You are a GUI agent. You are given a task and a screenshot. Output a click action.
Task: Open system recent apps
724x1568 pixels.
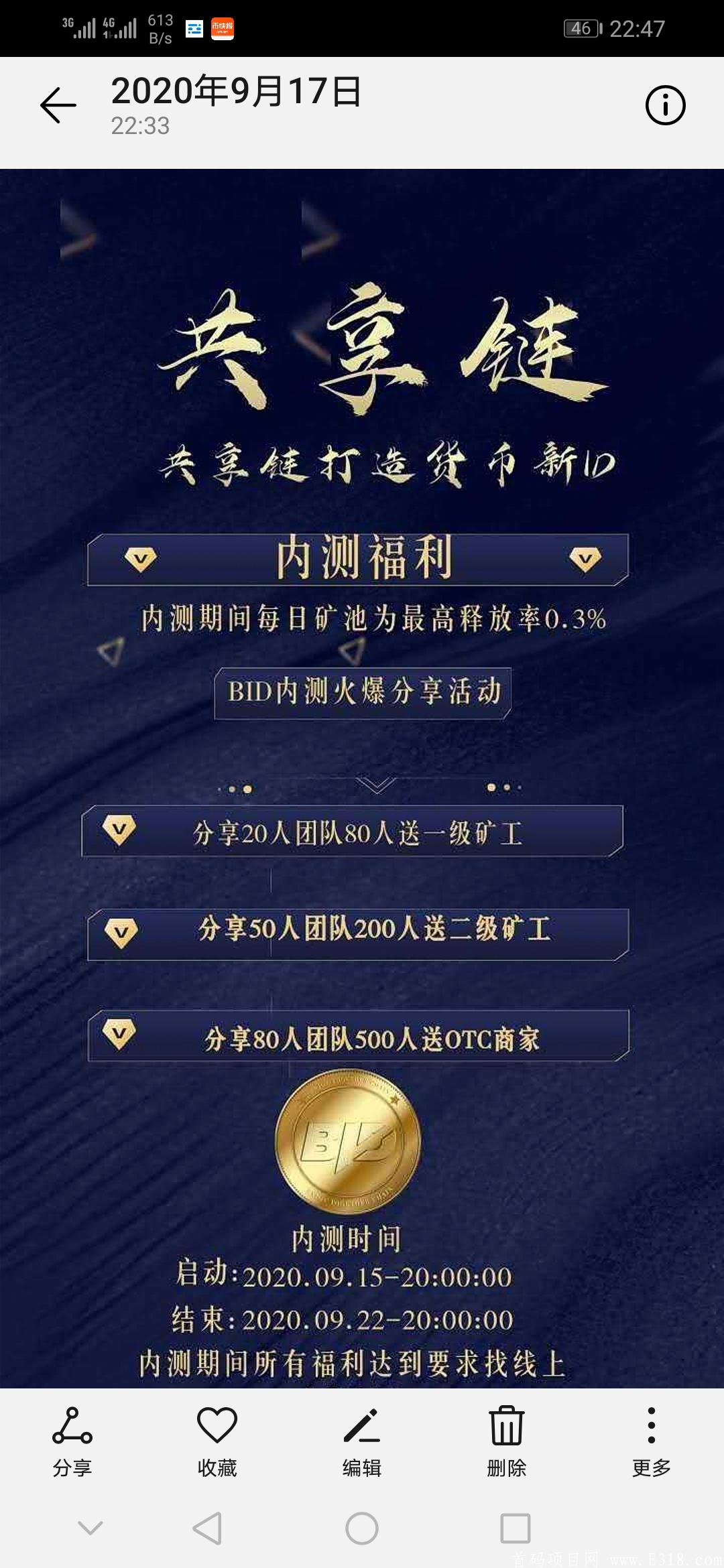pos(516,1528)
